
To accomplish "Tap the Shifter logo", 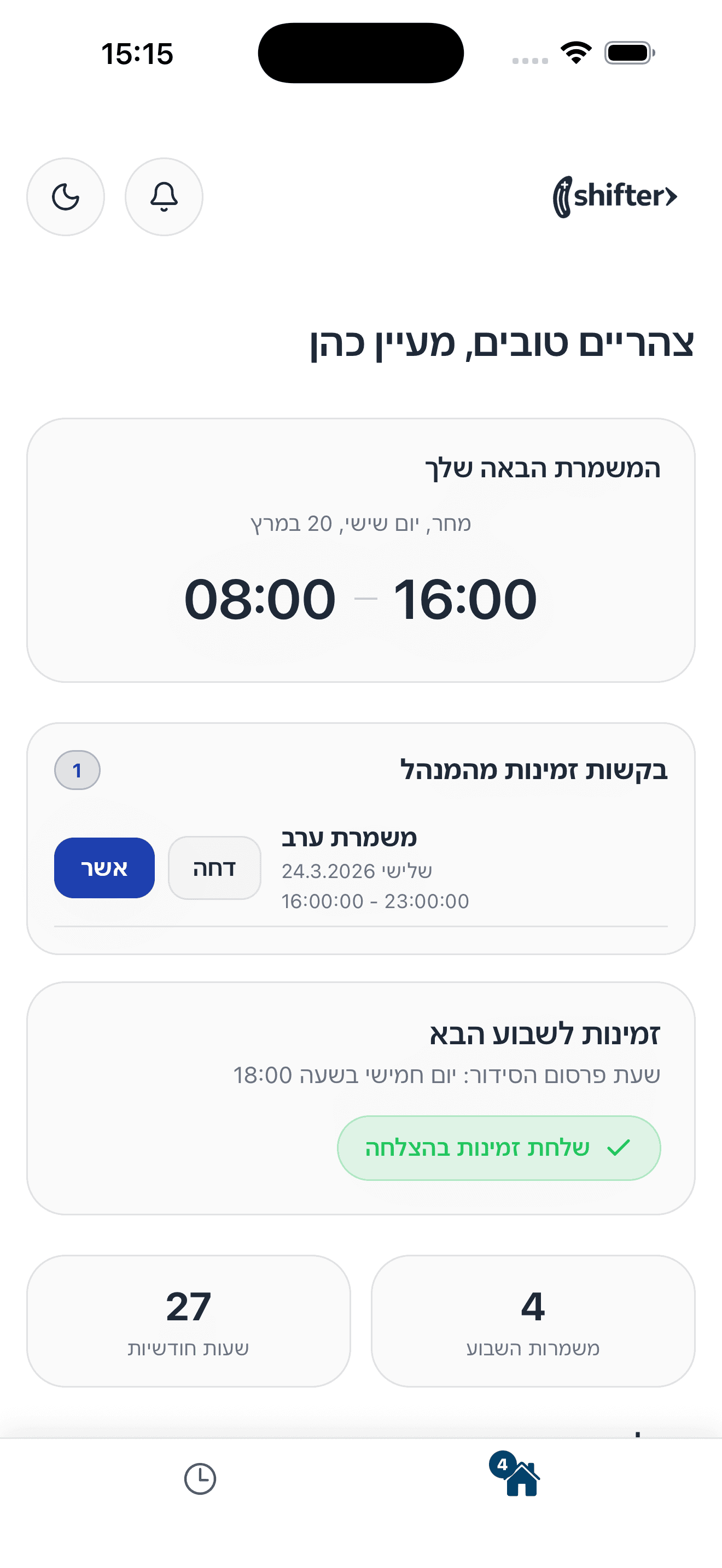I will [615, 196].
